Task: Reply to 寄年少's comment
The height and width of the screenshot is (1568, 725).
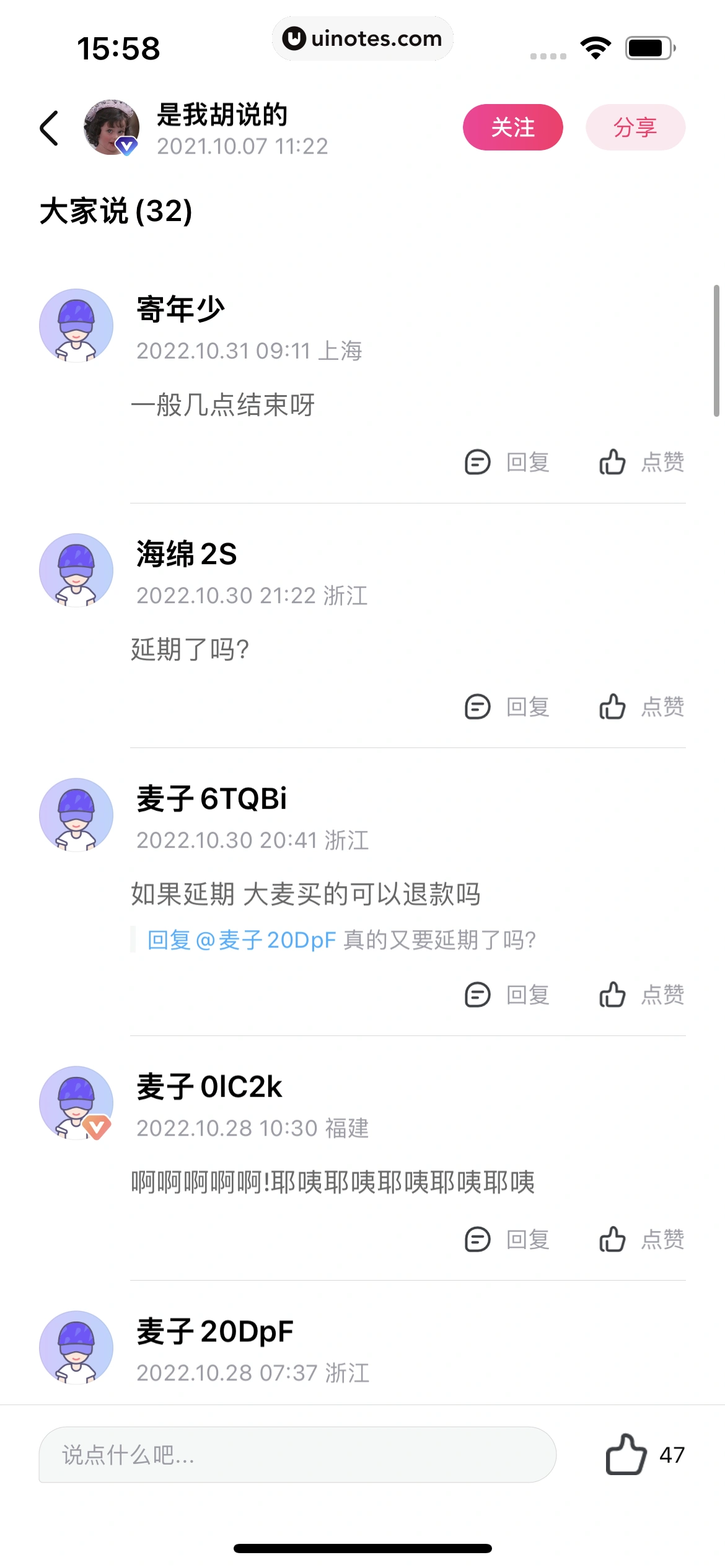Action: pyautogui.click(x=508, y=462)
